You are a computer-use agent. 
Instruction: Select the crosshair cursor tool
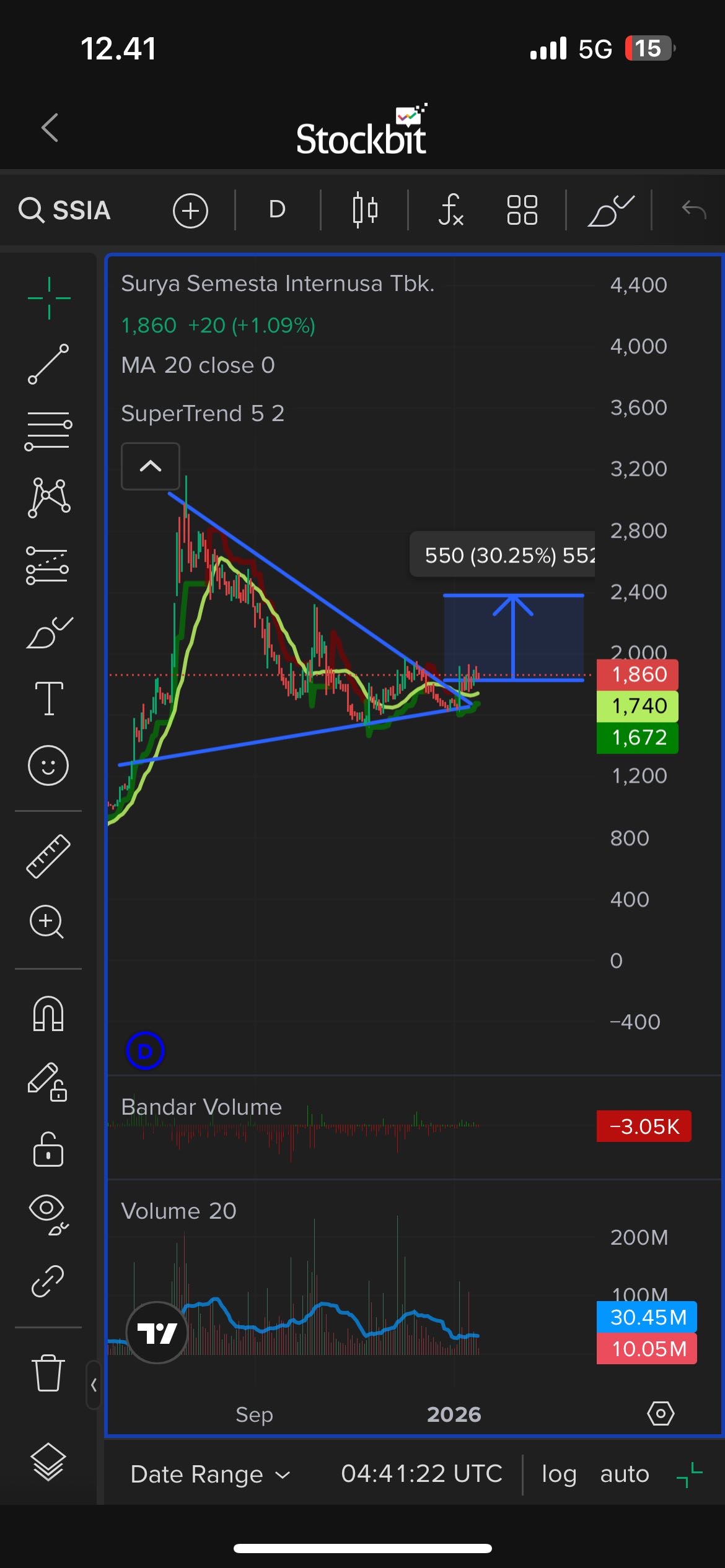coord(49,298)
